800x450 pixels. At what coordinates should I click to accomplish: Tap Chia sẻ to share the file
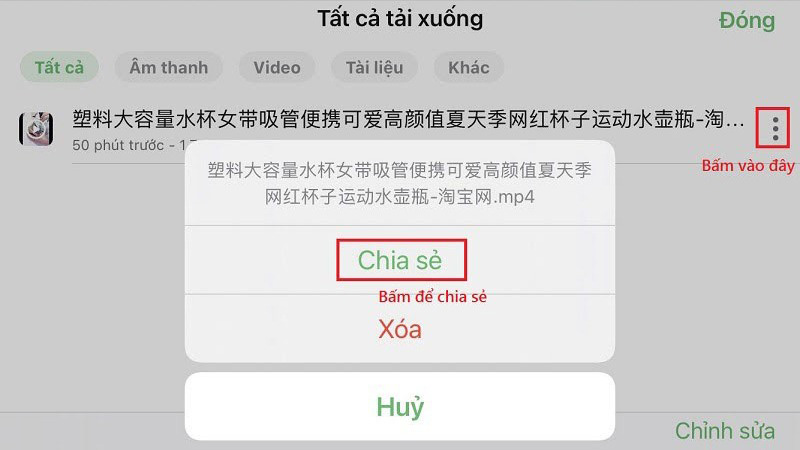pyautogui.click(x=400, y=261)
